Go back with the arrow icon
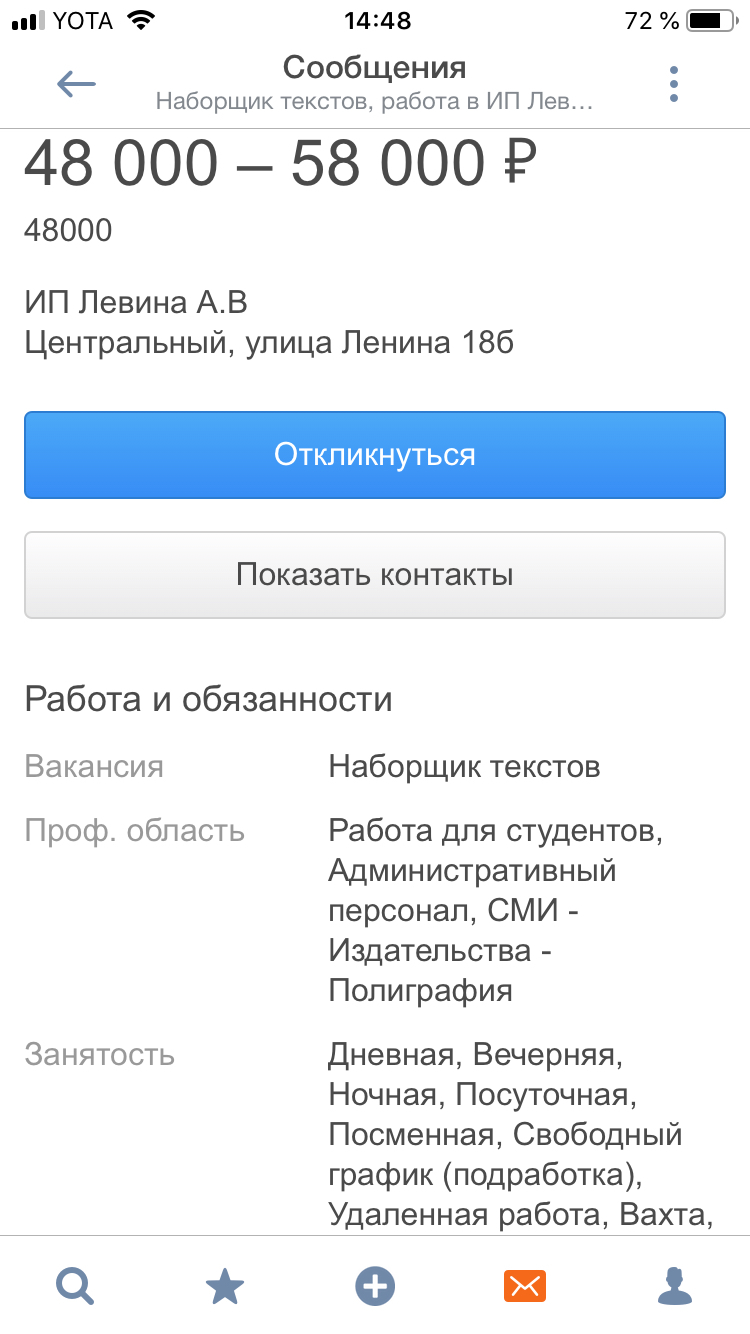 76,84
